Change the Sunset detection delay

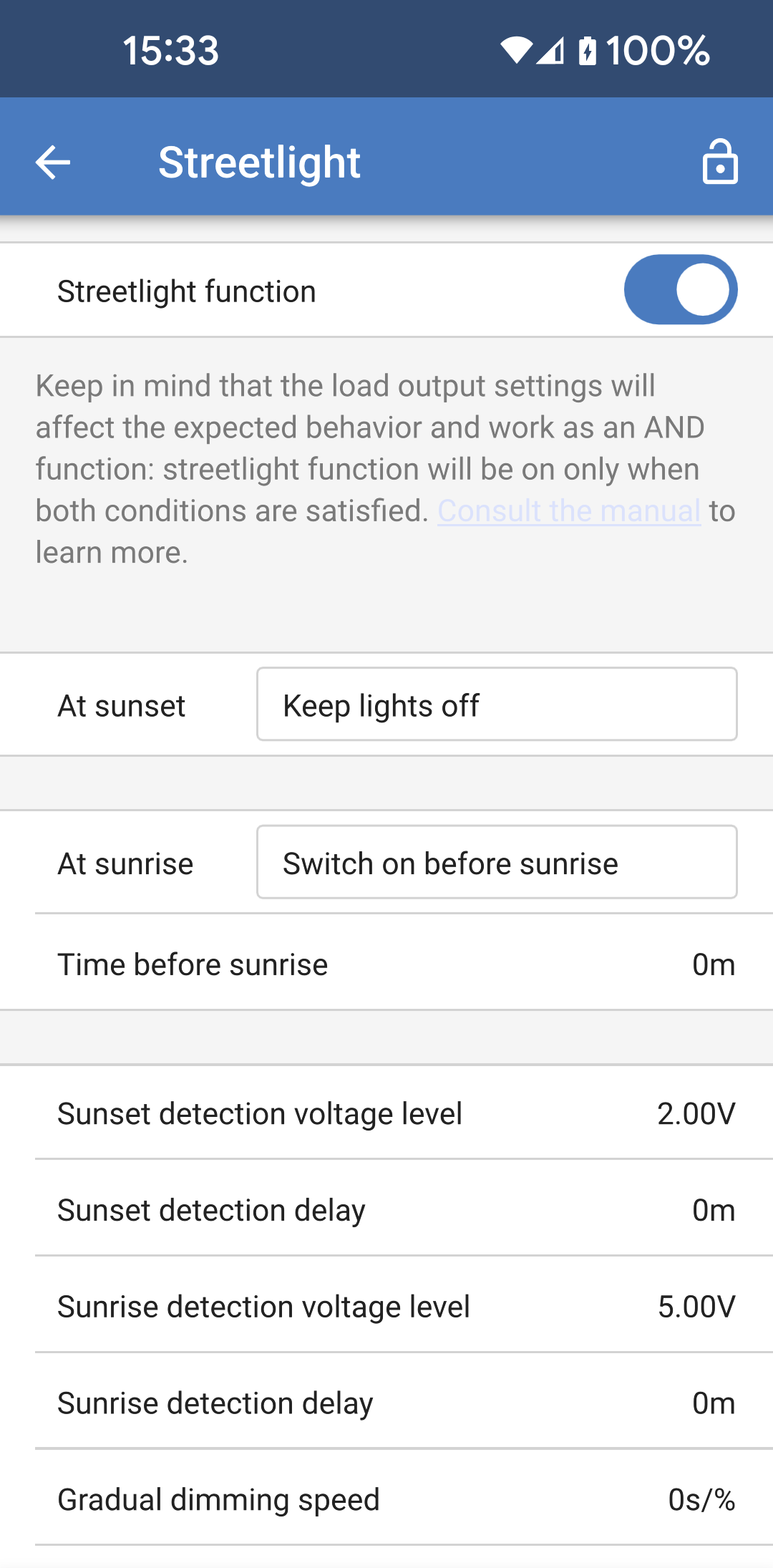(386, 1210)
